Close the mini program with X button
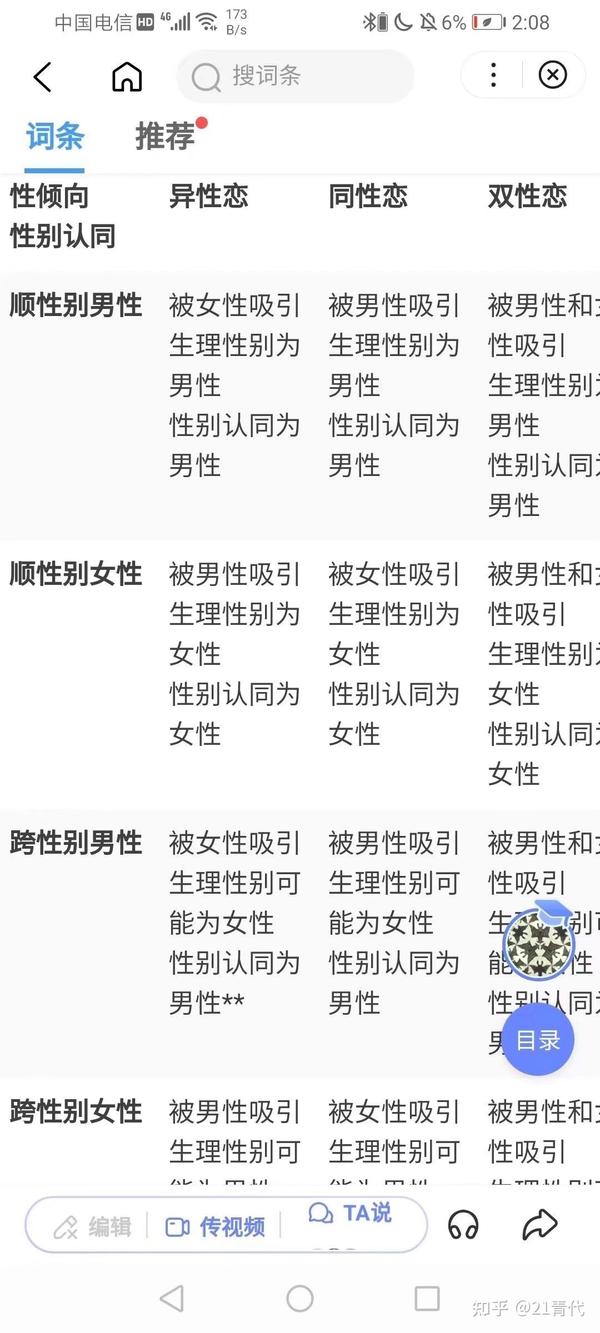 click(552, 75)
